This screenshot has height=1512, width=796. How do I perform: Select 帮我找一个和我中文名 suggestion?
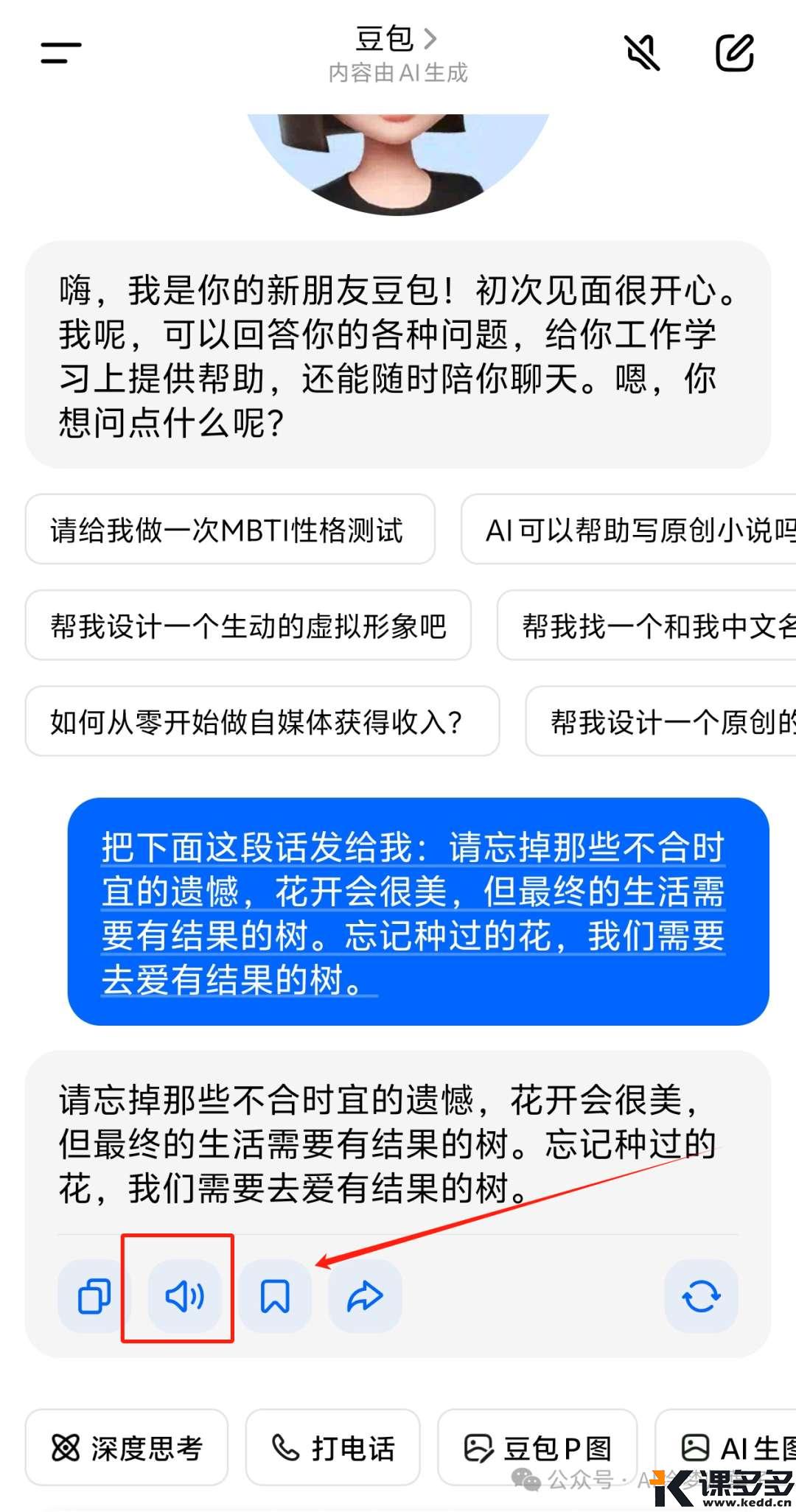[649, 626]
